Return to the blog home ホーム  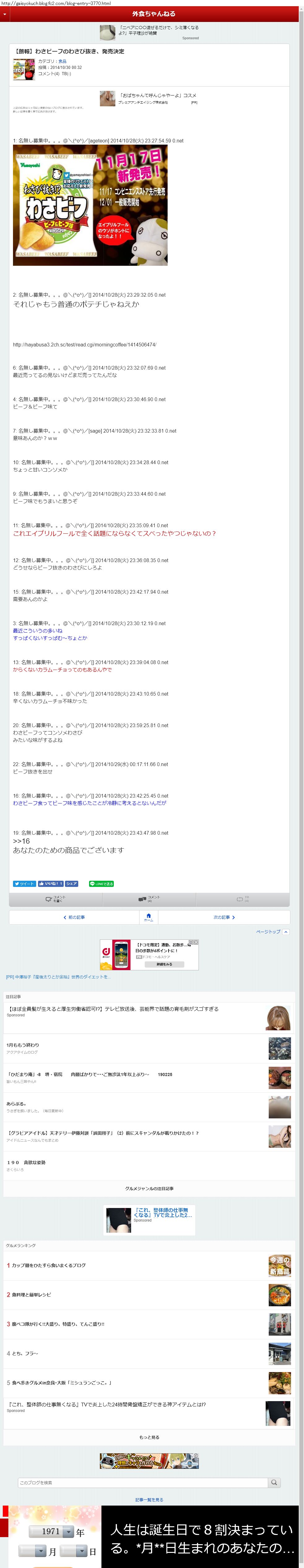tap(149, 917)
